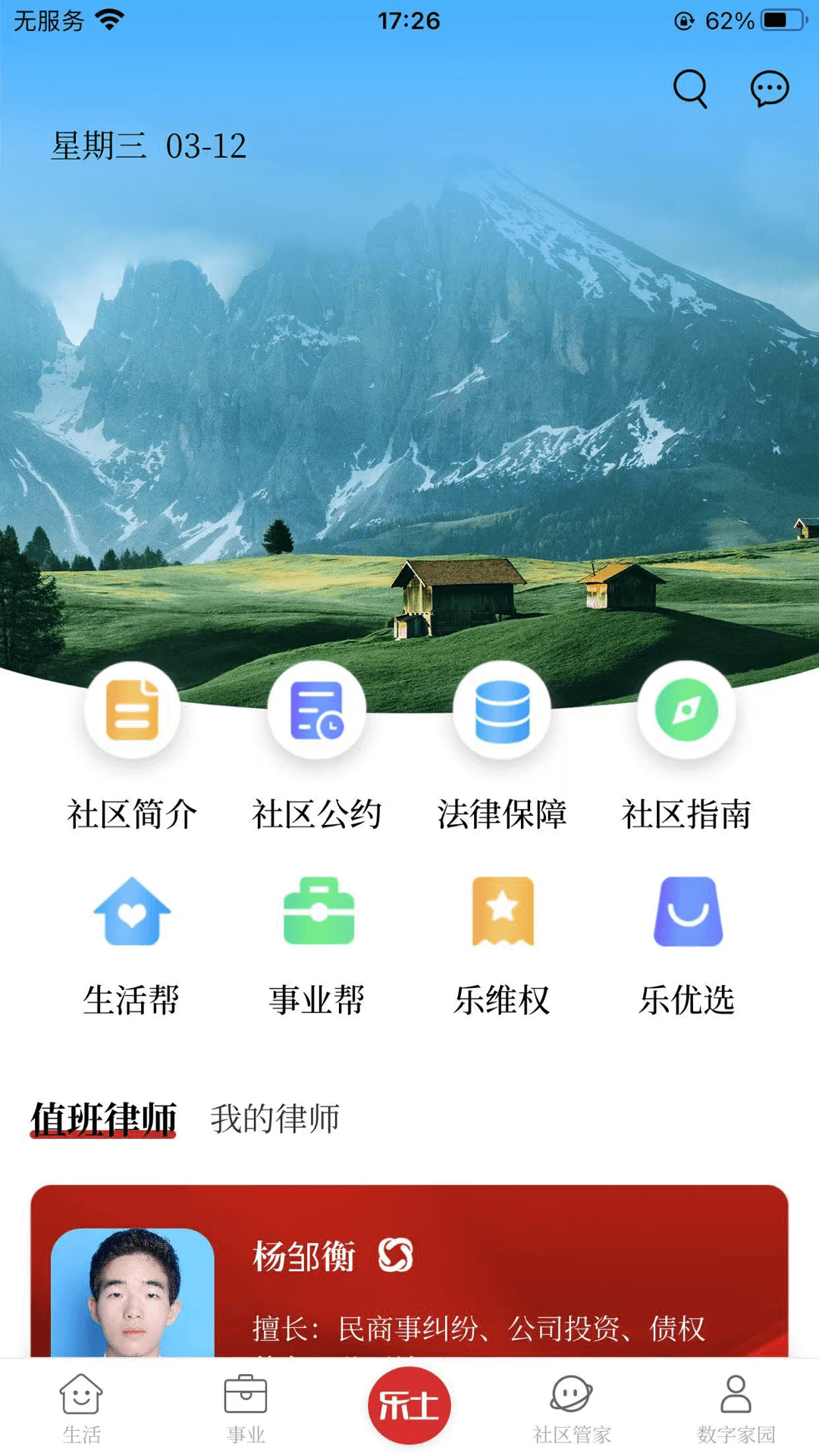This screenshot has height=1456, width=819.
Task: Open the 社区管家 tab
Action: pyautogui.click(x=572, y=1408)
